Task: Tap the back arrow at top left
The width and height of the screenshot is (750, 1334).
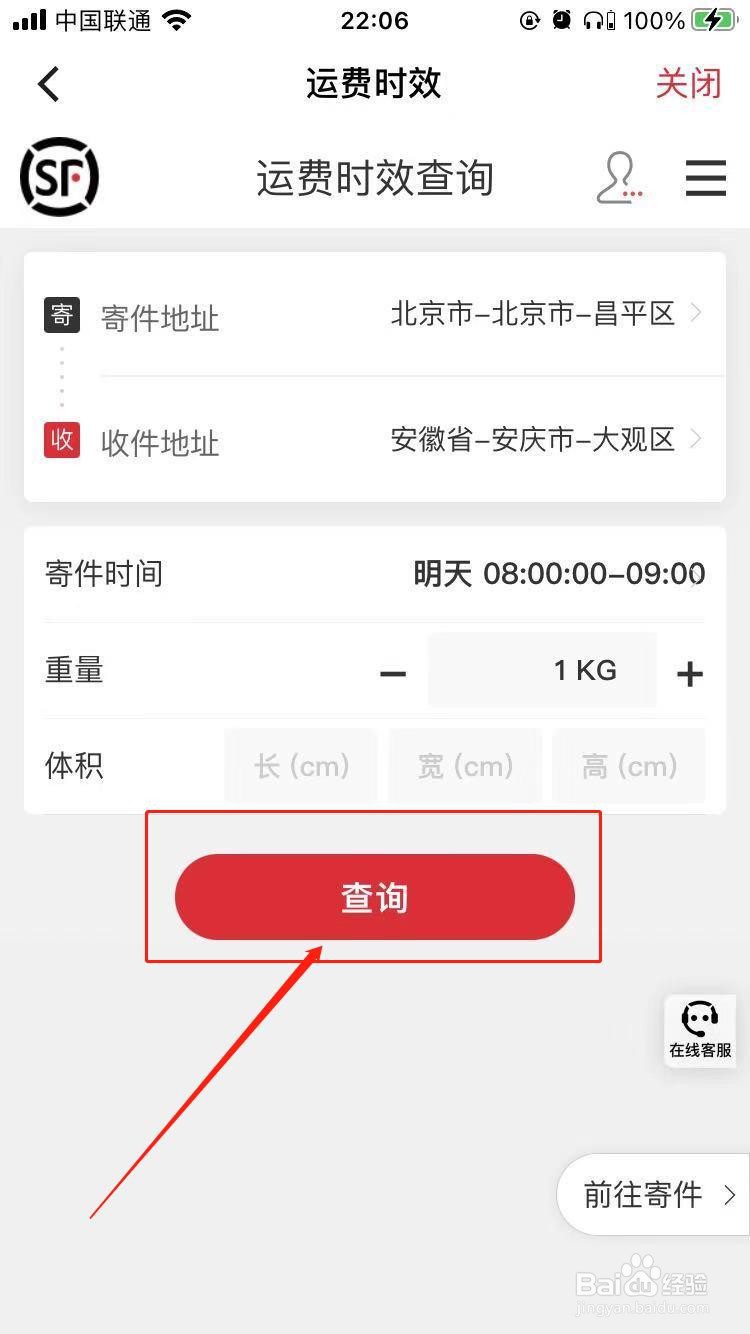Action: click(48, 84)
